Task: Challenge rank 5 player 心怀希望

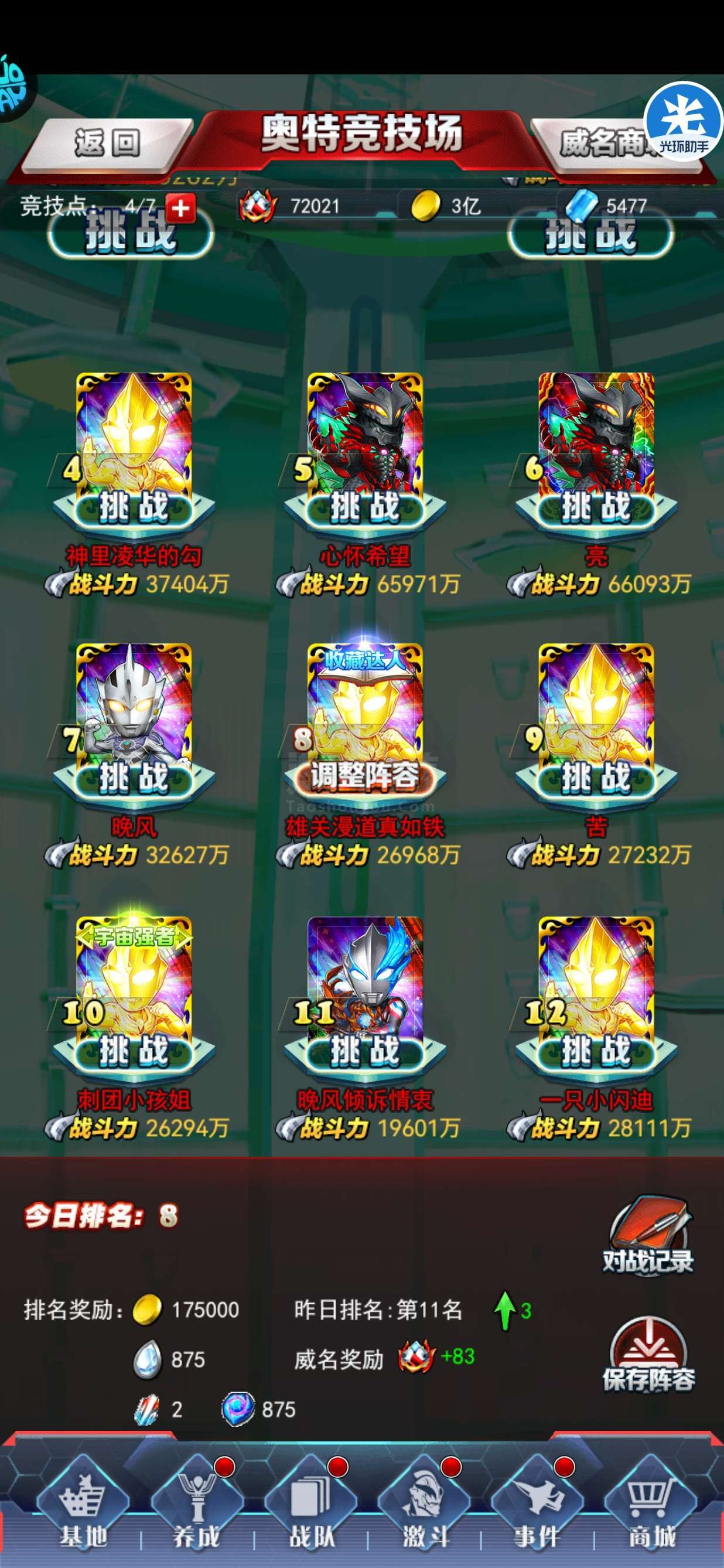Action: tap(364, 507)
